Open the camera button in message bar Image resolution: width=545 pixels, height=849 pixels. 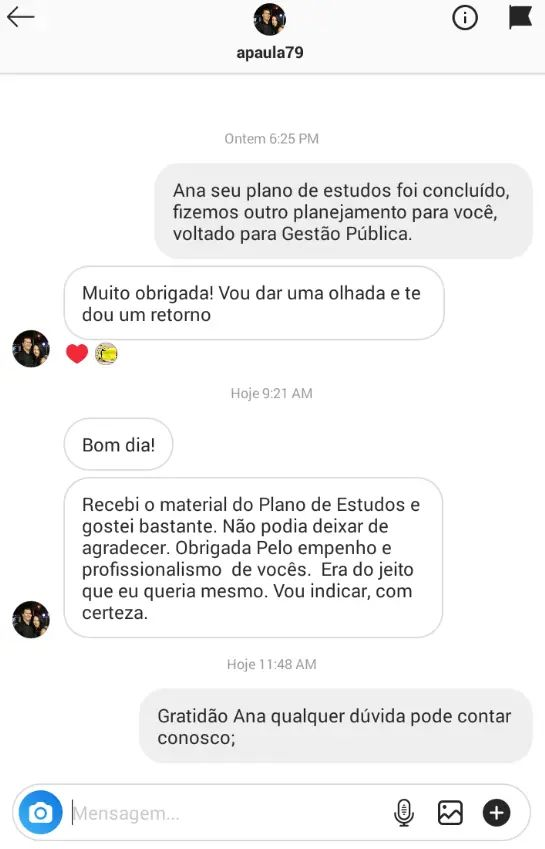click(41, 813)
